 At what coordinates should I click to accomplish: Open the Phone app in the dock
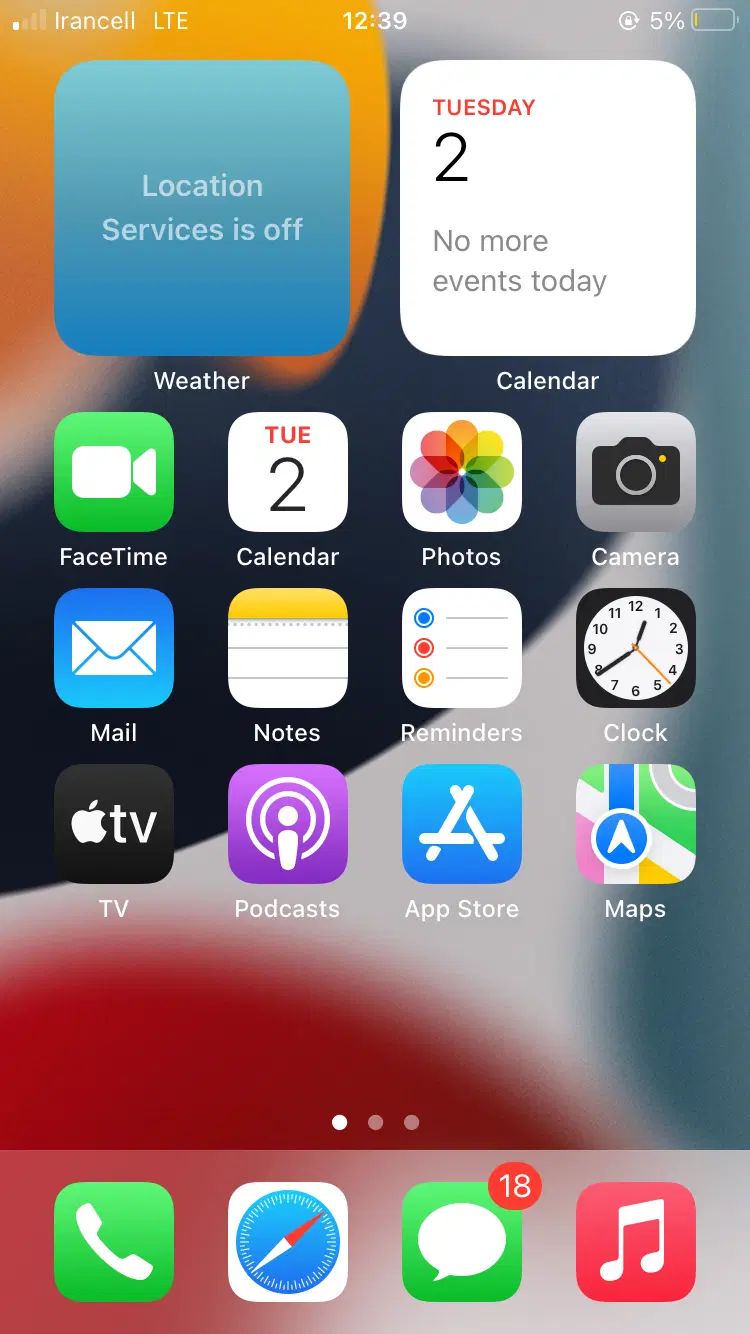(x=114, y=1242)
